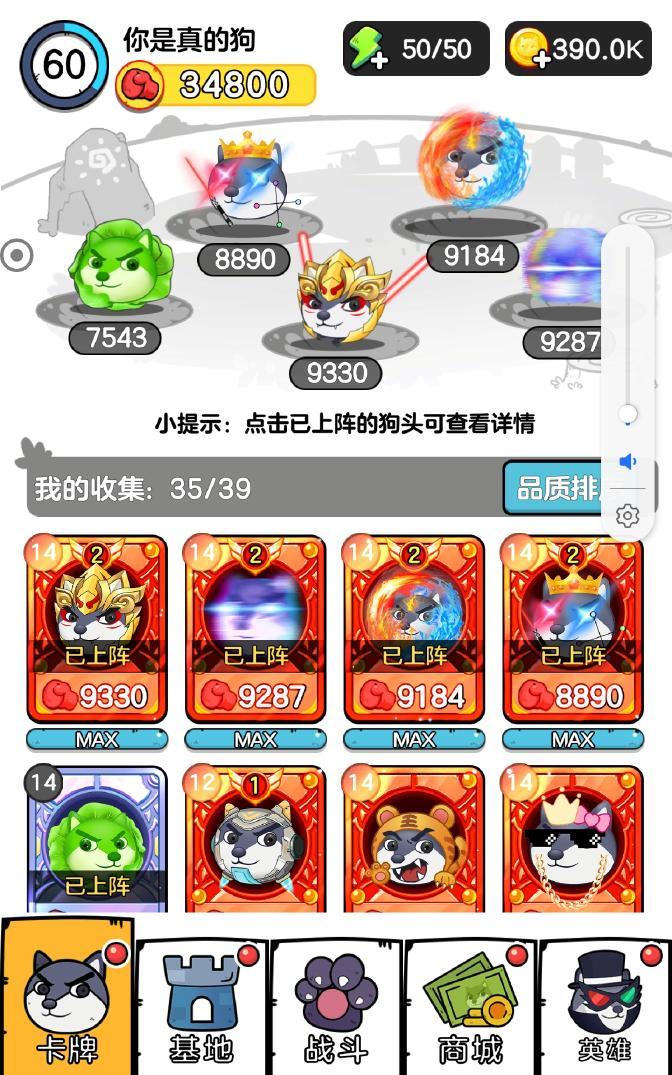Screen dimensions: 672x1075
Task: Add gold coins at 390.0K
Action: click(x=528, y=50)
